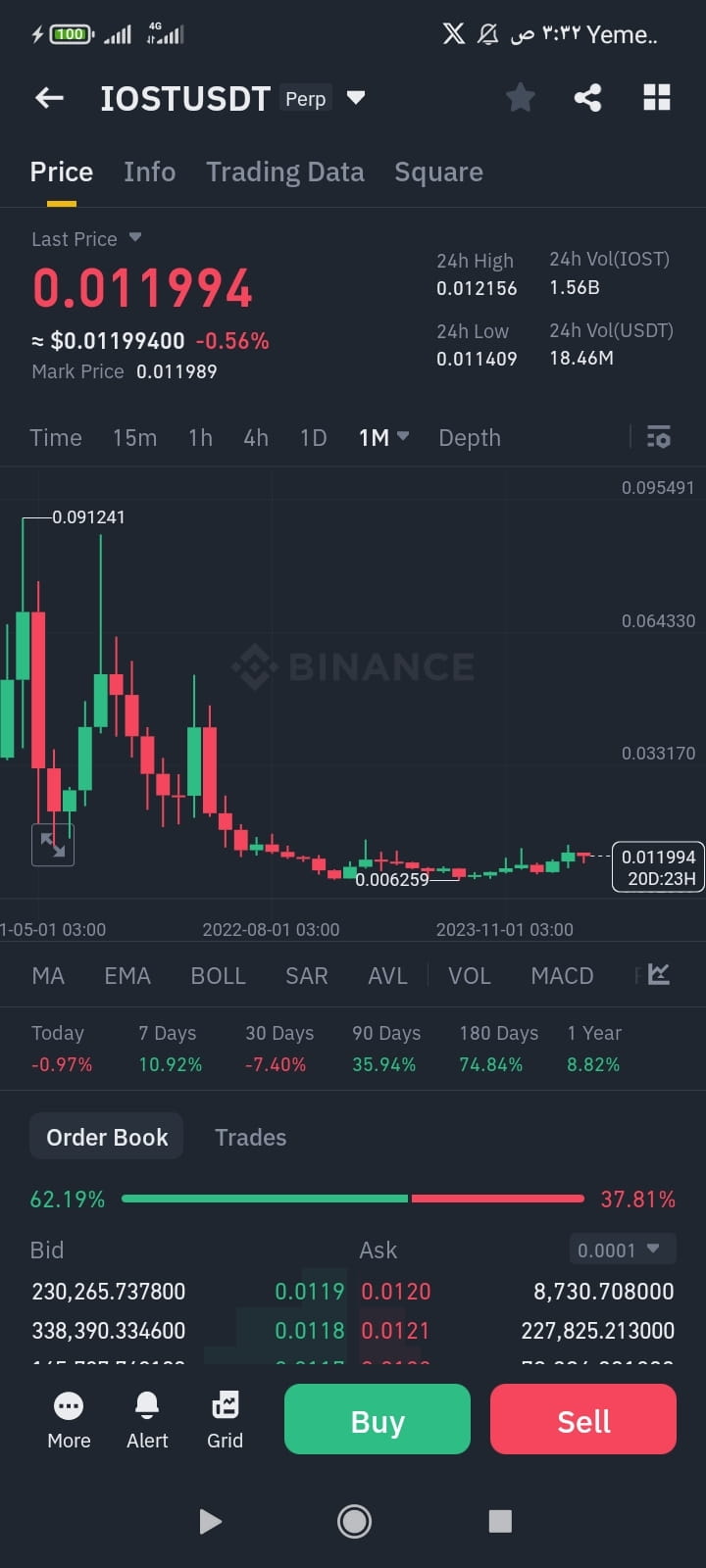Screen dimensions: 706x1568
Task: Select the 15m chart timeframe
Action: [135, 437]
